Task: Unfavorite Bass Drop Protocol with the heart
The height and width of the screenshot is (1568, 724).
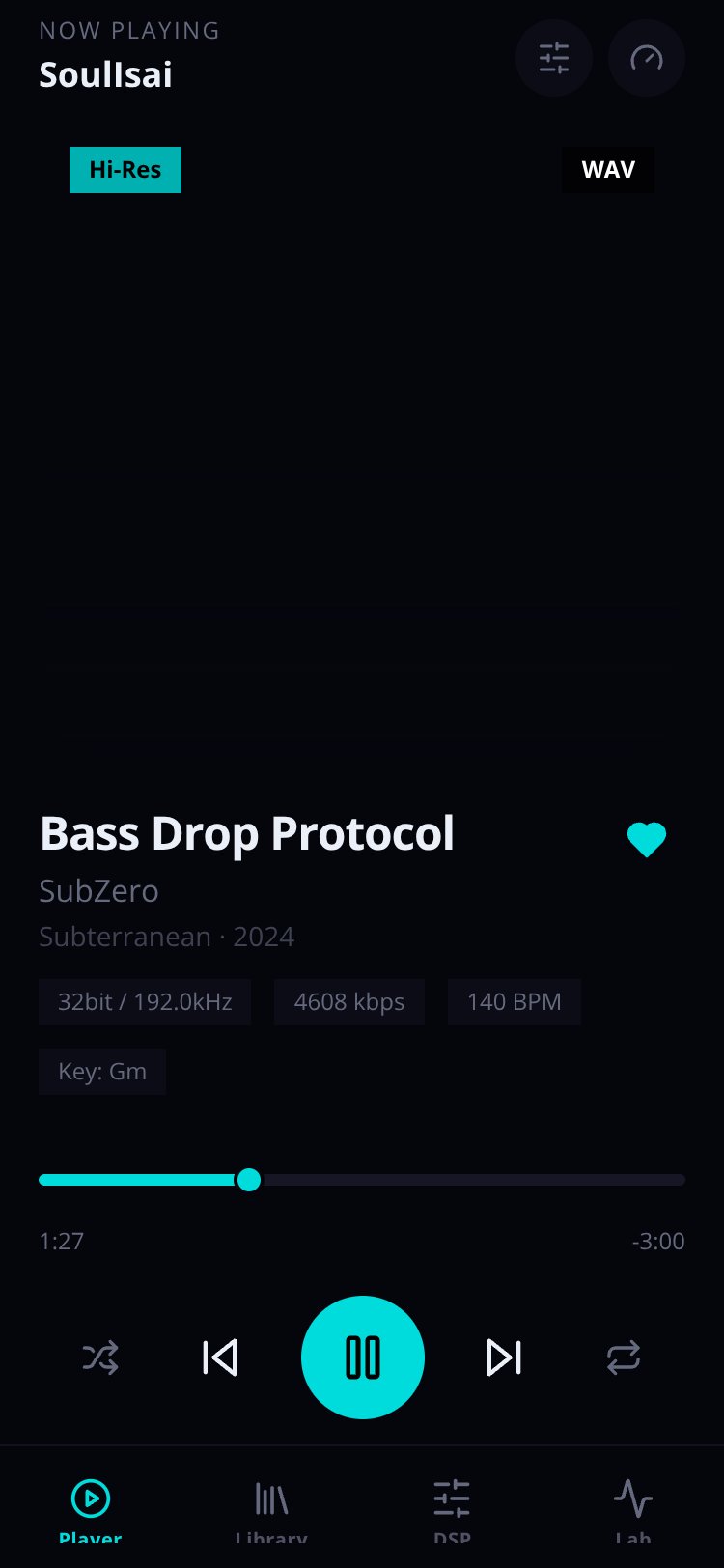Action: pyautogui.click(x=647, y=839)
